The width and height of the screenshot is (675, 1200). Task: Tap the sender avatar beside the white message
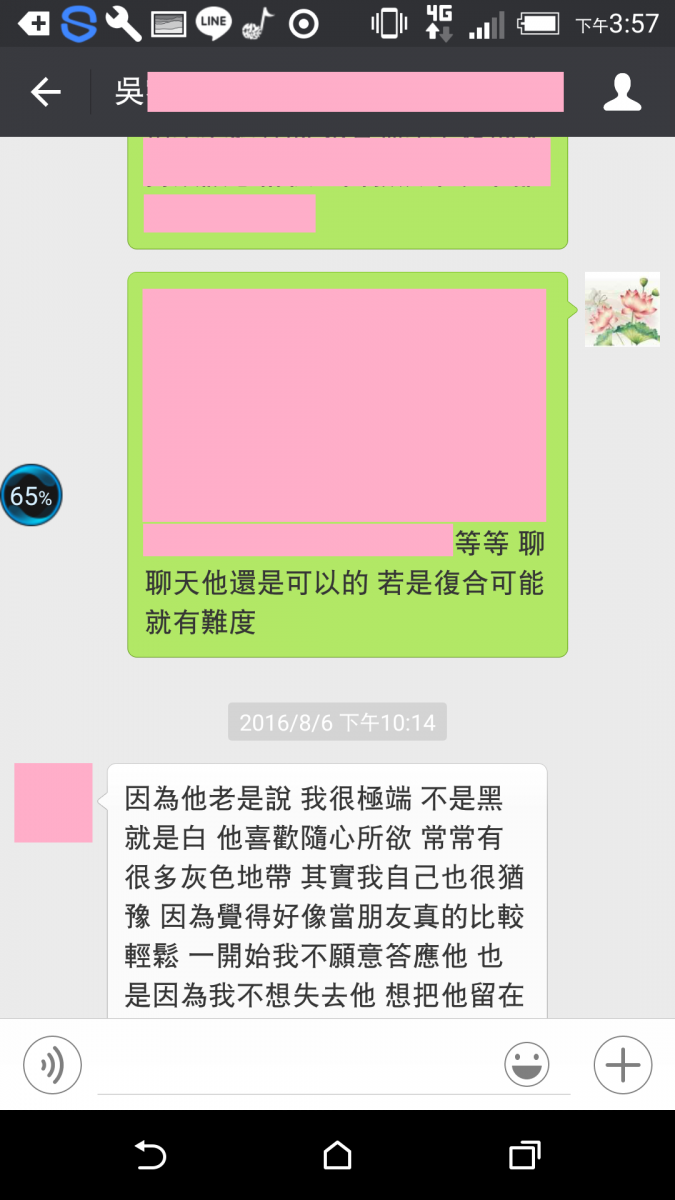53,803
